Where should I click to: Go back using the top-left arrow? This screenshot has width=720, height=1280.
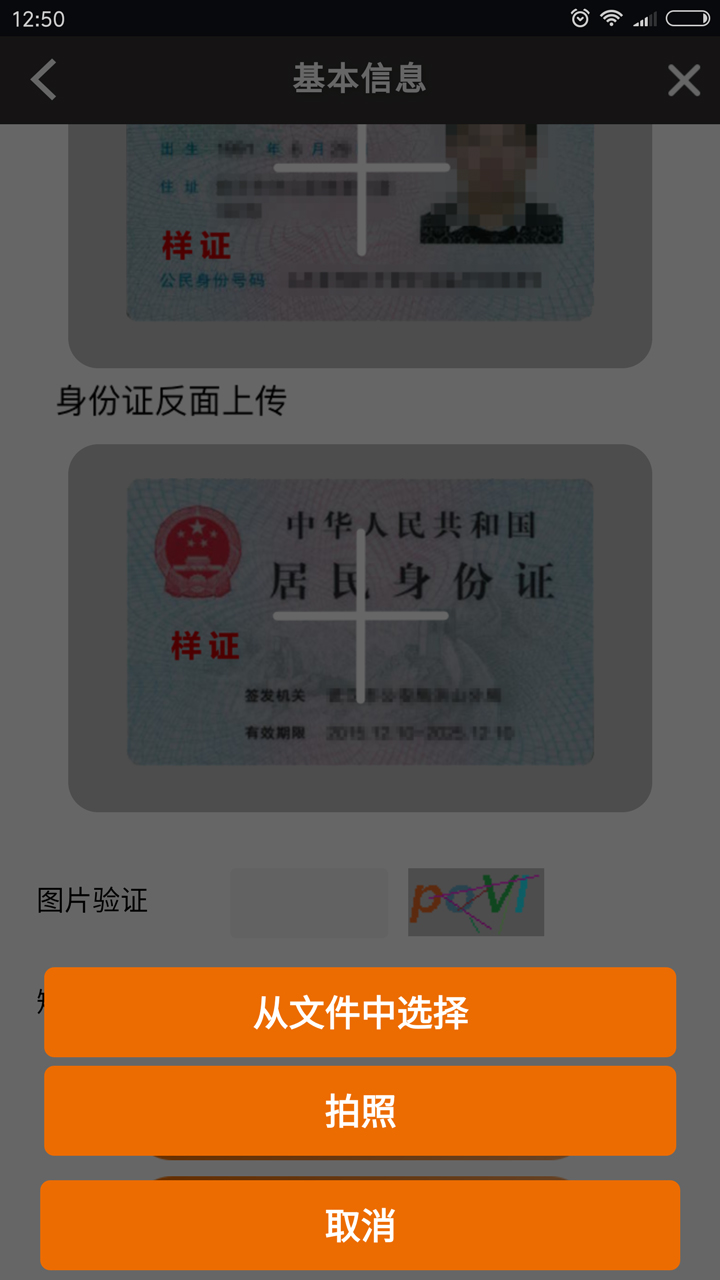coord(43,80)
